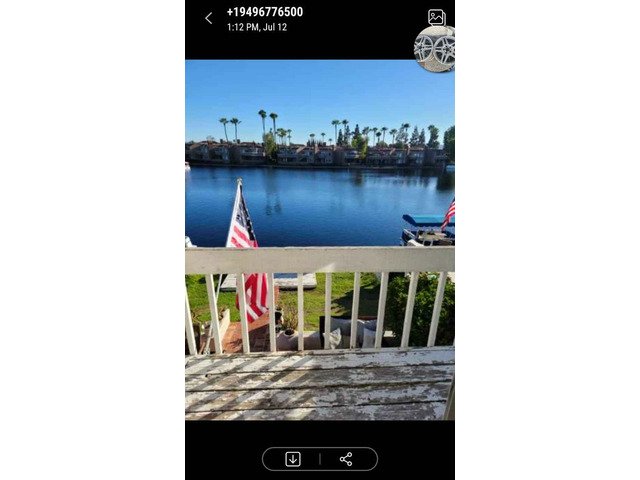The height and width of the screenshot is (480, 640).
Task: Share this photo
Action: 346,459
